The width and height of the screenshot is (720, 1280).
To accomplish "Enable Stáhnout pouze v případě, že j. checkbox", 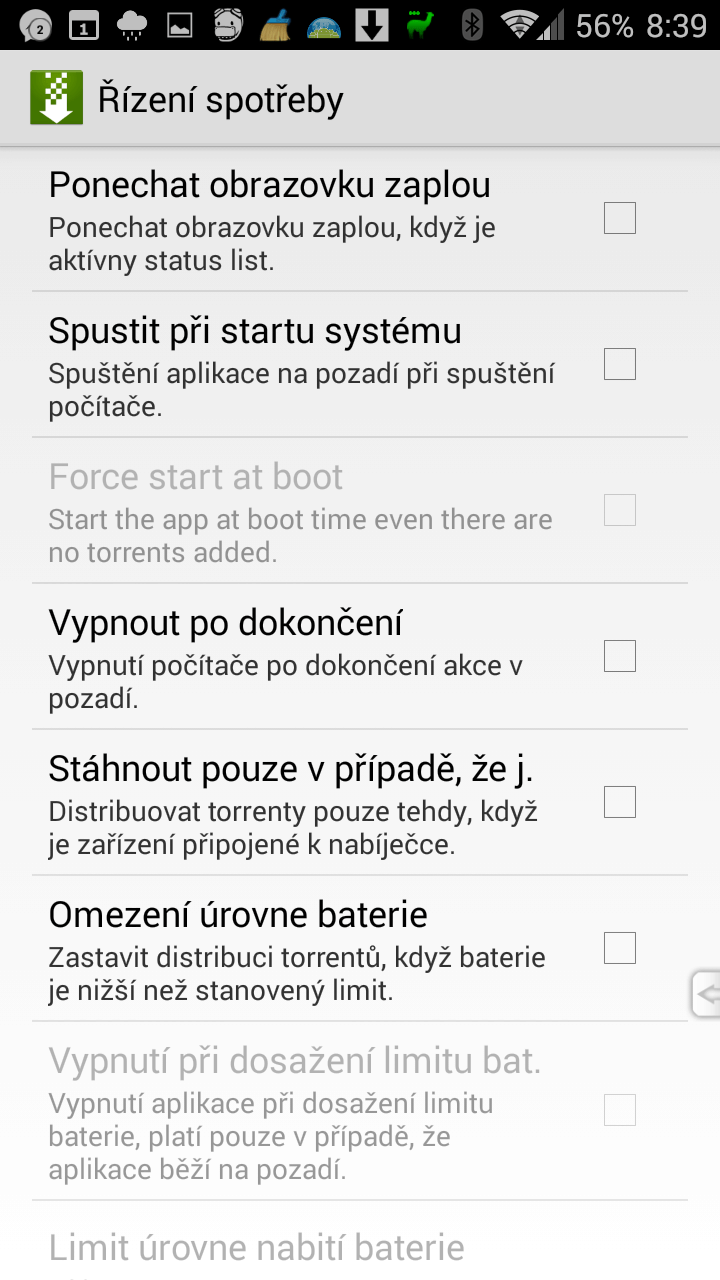I will 620,802.
